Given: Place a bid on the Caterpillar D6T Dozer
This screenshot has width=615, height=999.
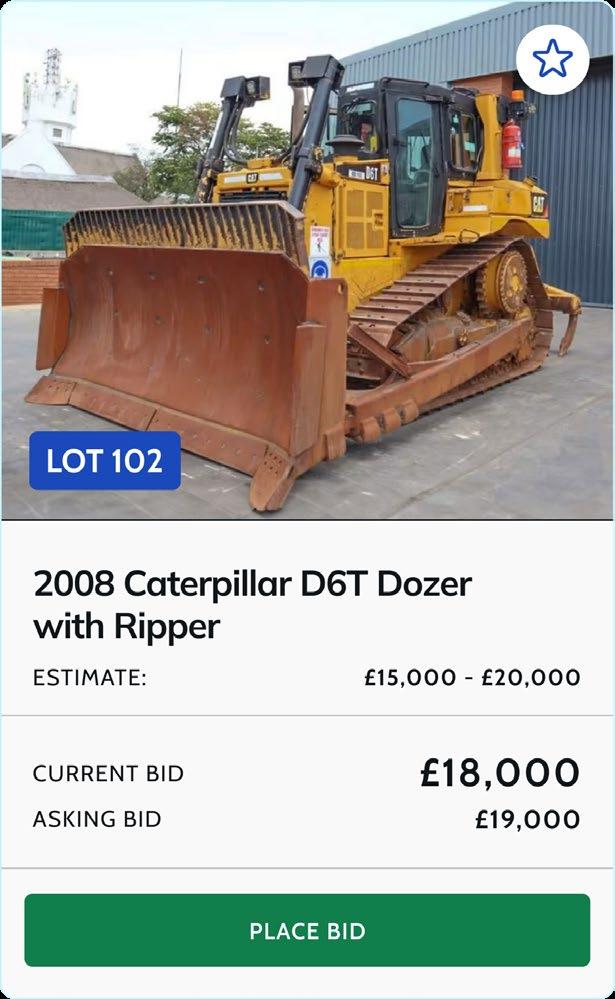Looking at the screenshot, I should tap(307, 930).
